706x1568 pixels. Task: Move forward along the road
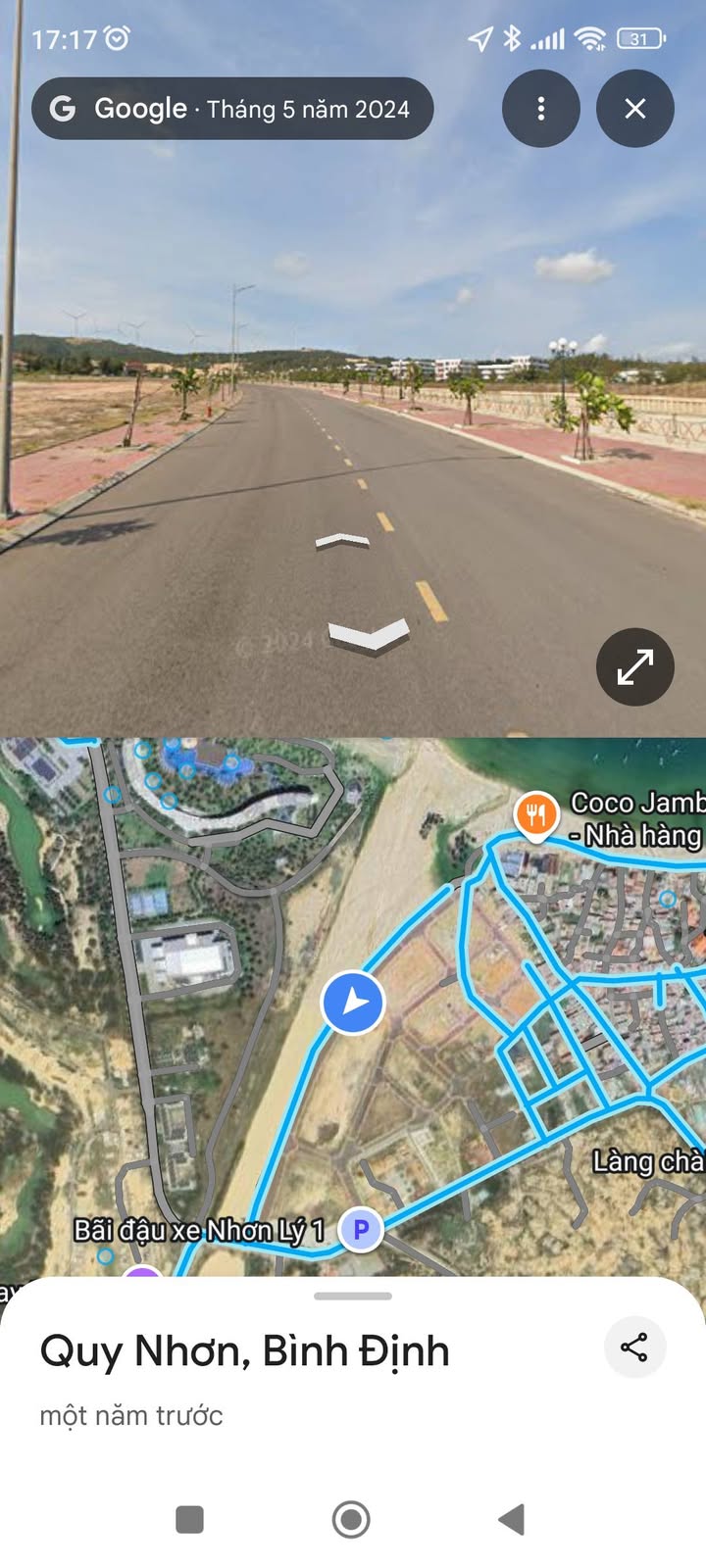[342, 540]
